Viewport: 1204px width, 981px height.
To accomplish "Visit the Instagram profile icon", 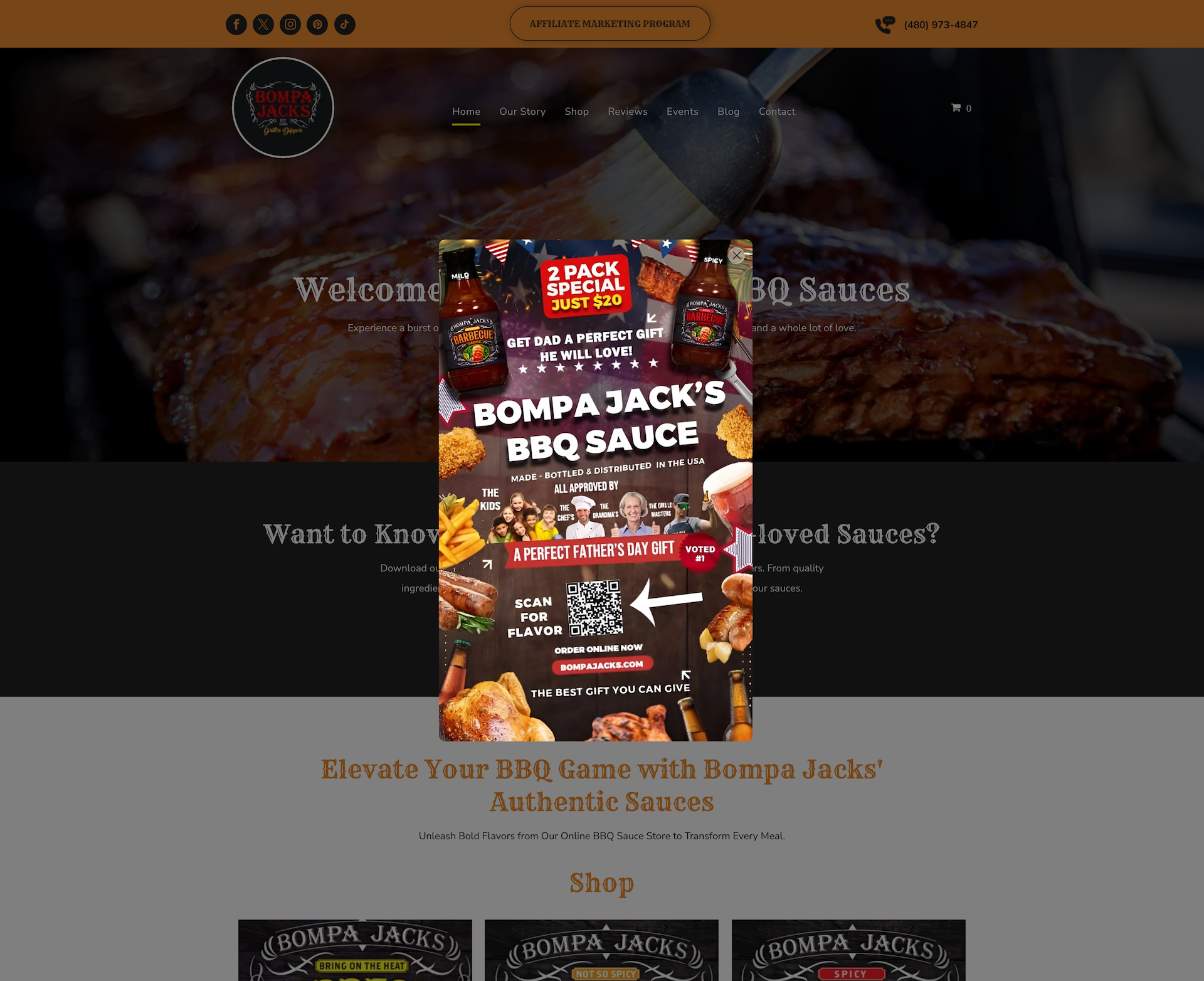I will (x=290, y=24).
